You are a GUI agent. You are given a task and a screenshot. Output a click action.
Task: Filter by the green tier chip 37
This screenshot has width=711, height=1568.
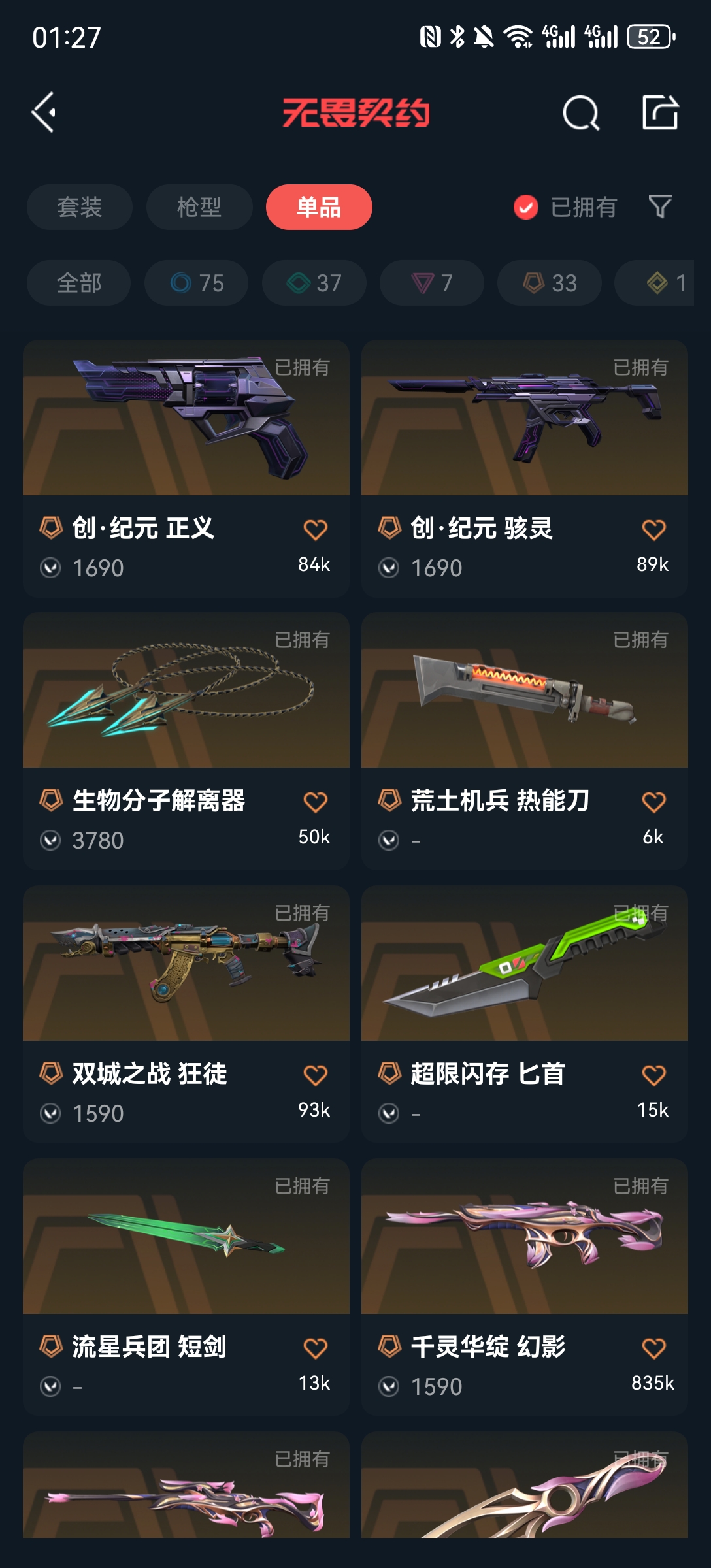point(314,283)
